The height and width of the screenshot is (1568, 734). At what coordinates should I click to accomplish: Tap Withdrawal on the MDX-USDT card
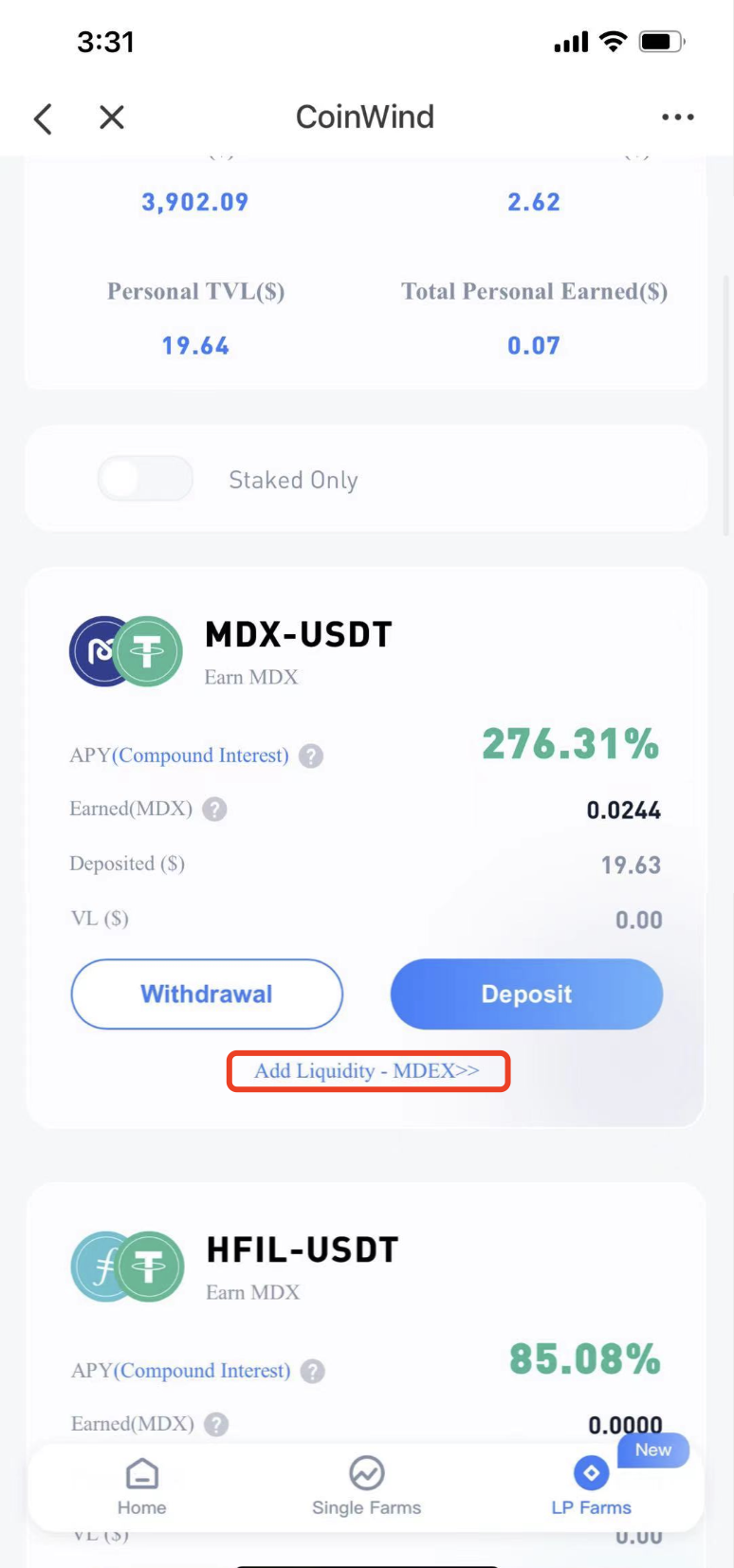(x=207, y=994)
